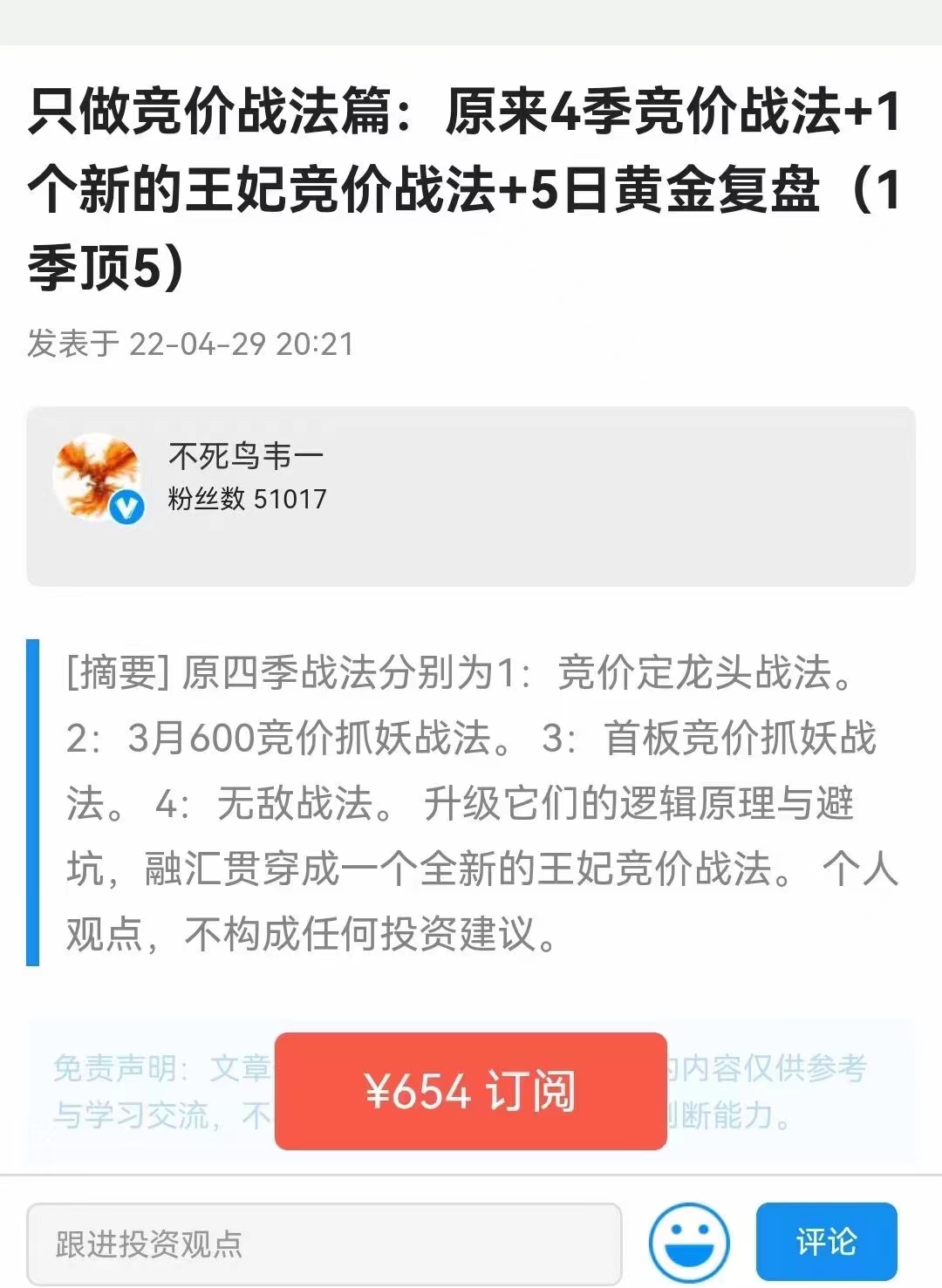This screenshot has height=1288, width=942.
Task: Open the emoji smiley picker
Action: point(689,1243)
